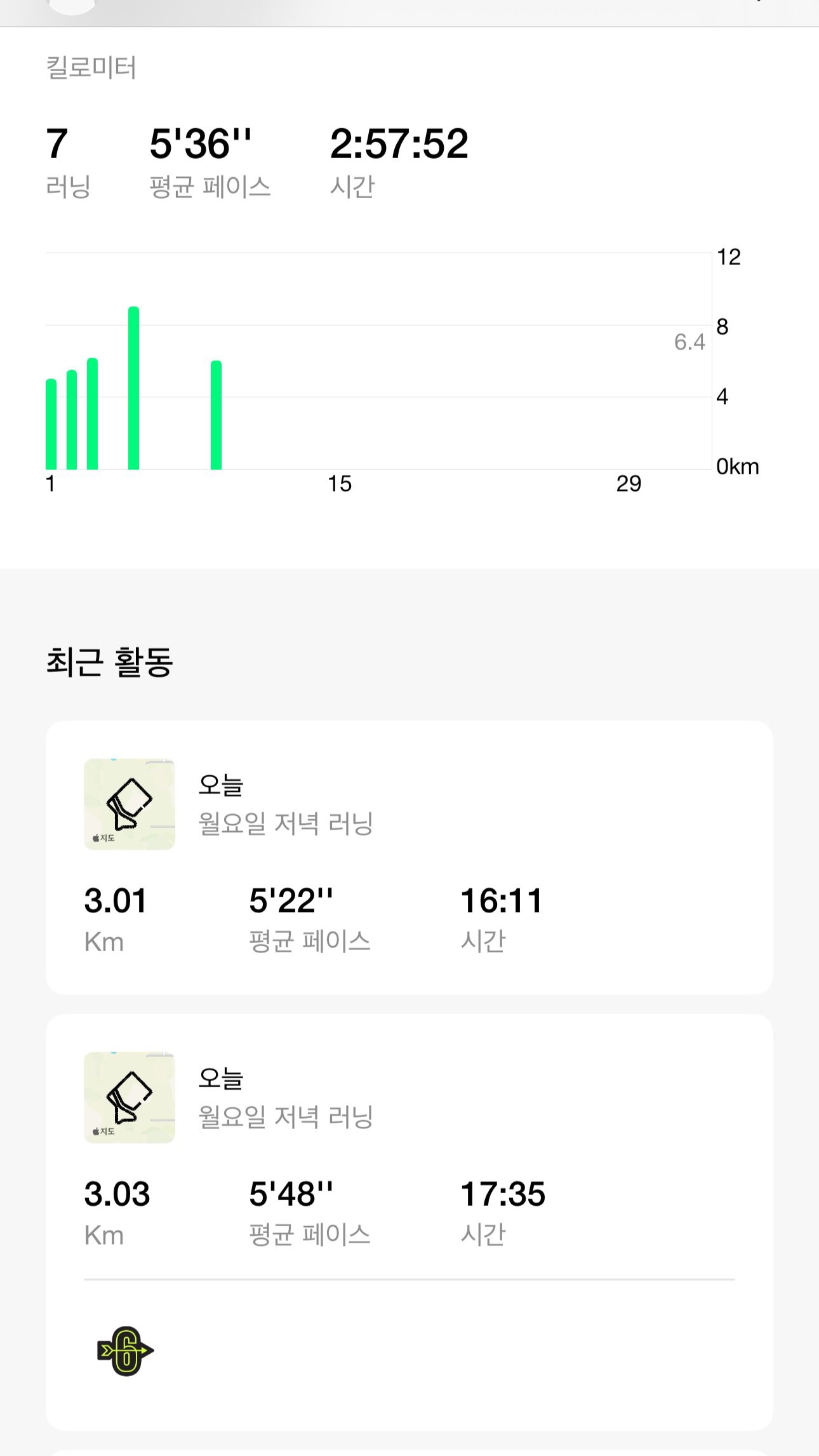Image resolution: width=819 pixels, height=1456 pixels.
Task: Open the 3.01 km evening run card
Action: pyautogui.click(x=409, y=857)
